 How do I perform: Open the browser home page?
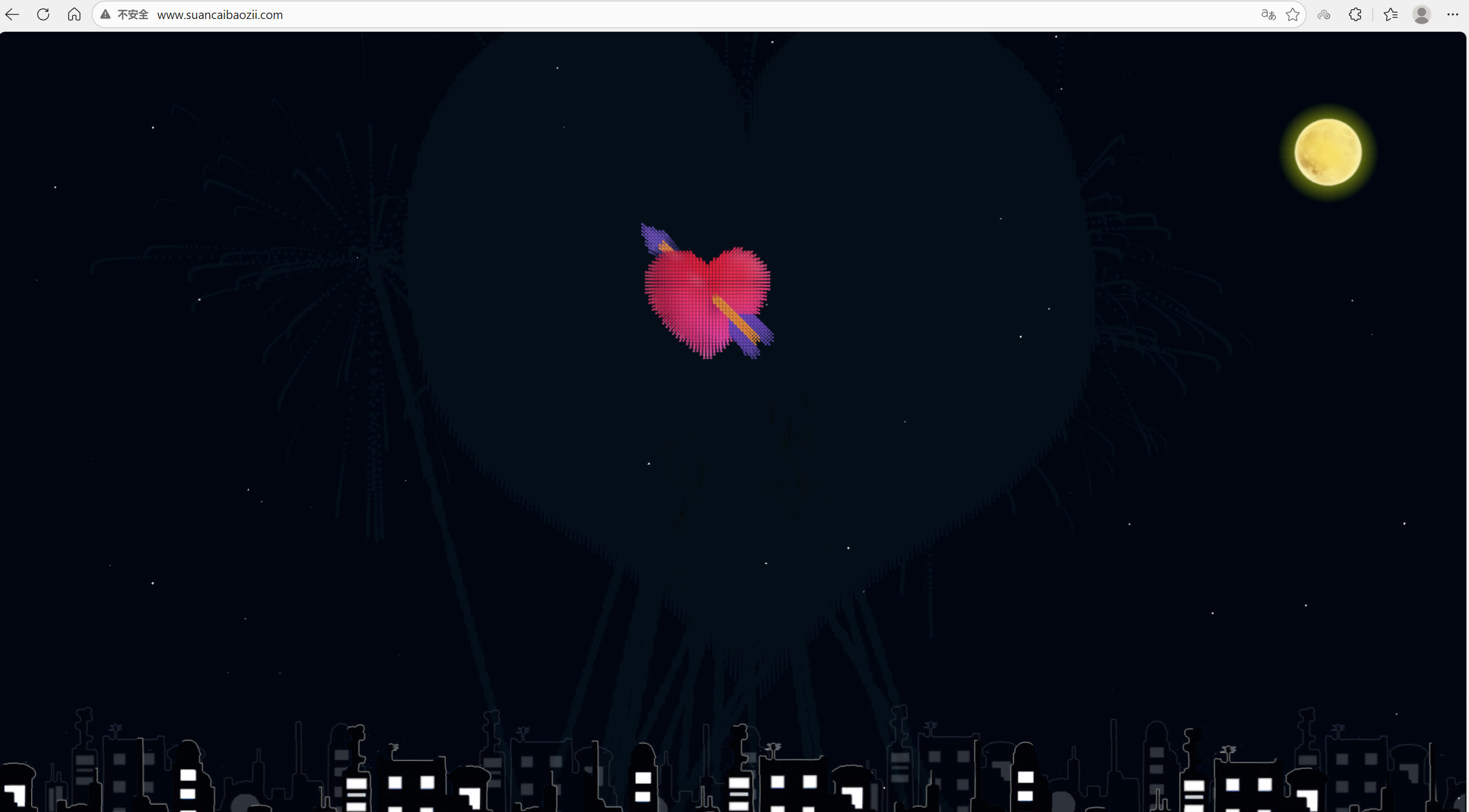coord(74,14)
